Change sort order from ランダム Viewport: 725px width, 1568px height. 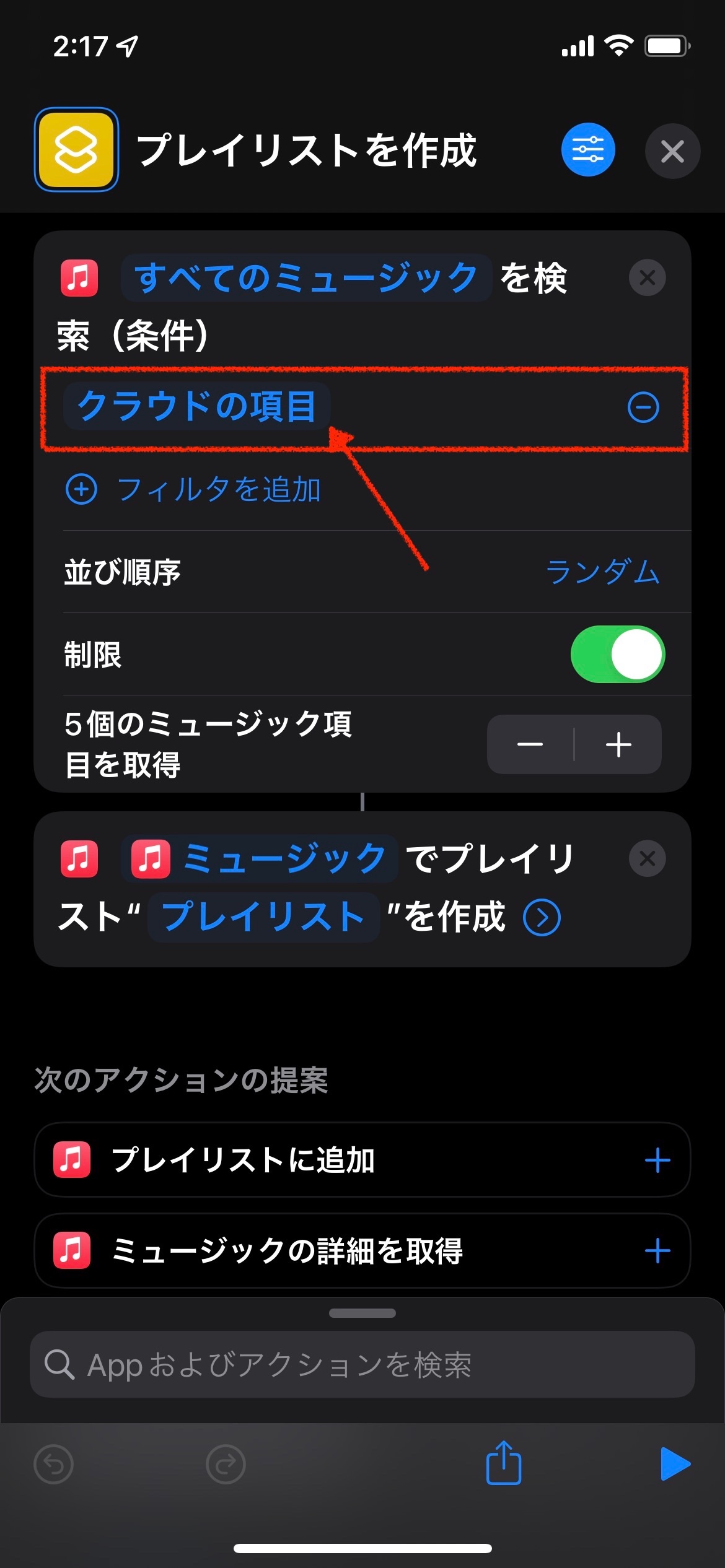click(602, 572)
